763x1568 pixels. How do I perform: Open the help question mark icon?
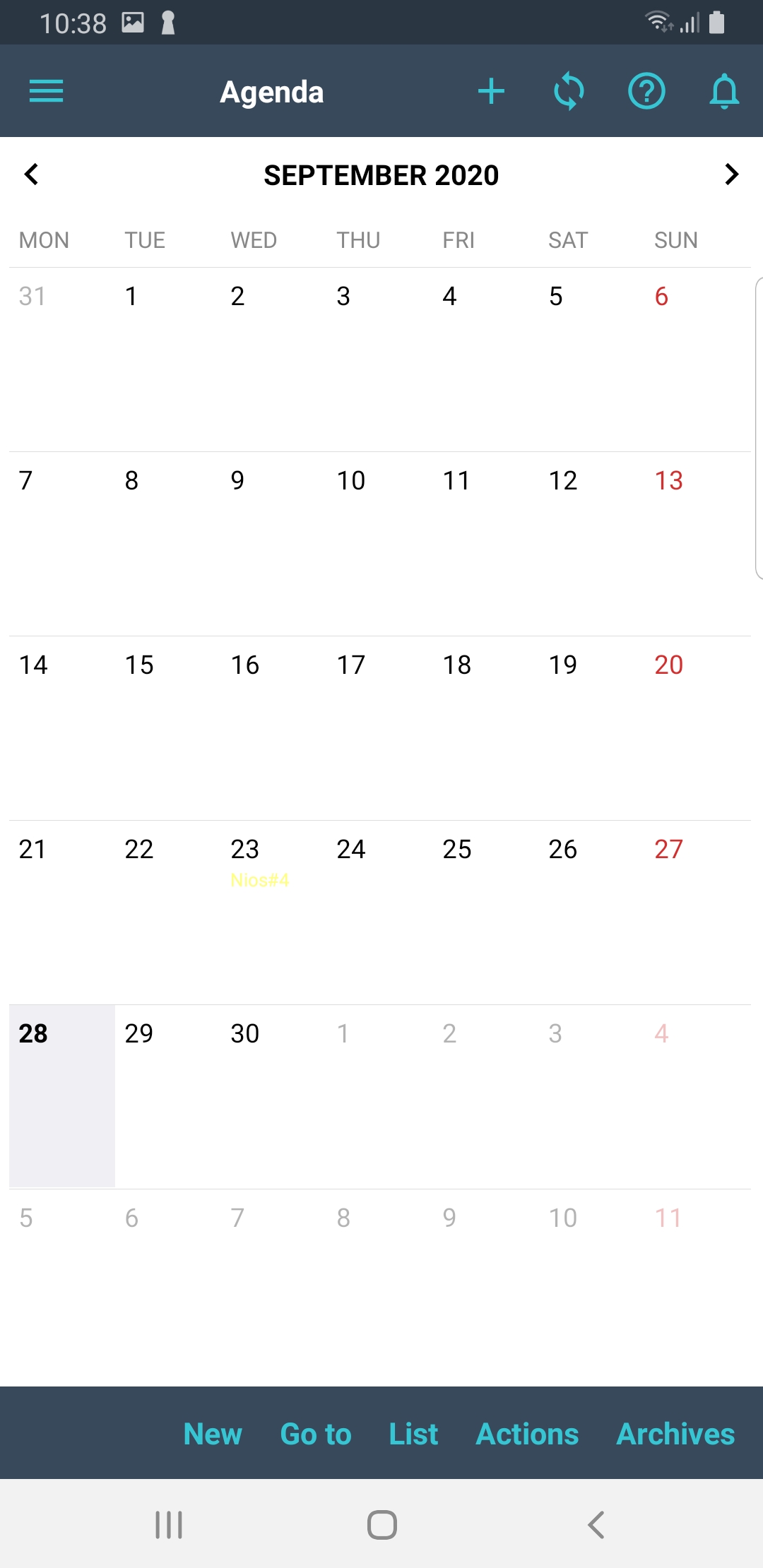pos(646,91)
